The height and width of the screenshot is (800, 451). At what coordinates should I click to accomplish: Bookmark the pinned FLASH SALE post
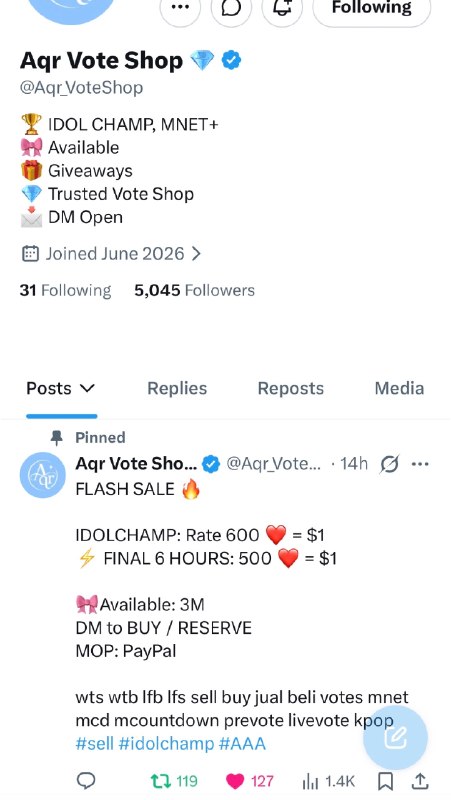click(x=385, y=781)
